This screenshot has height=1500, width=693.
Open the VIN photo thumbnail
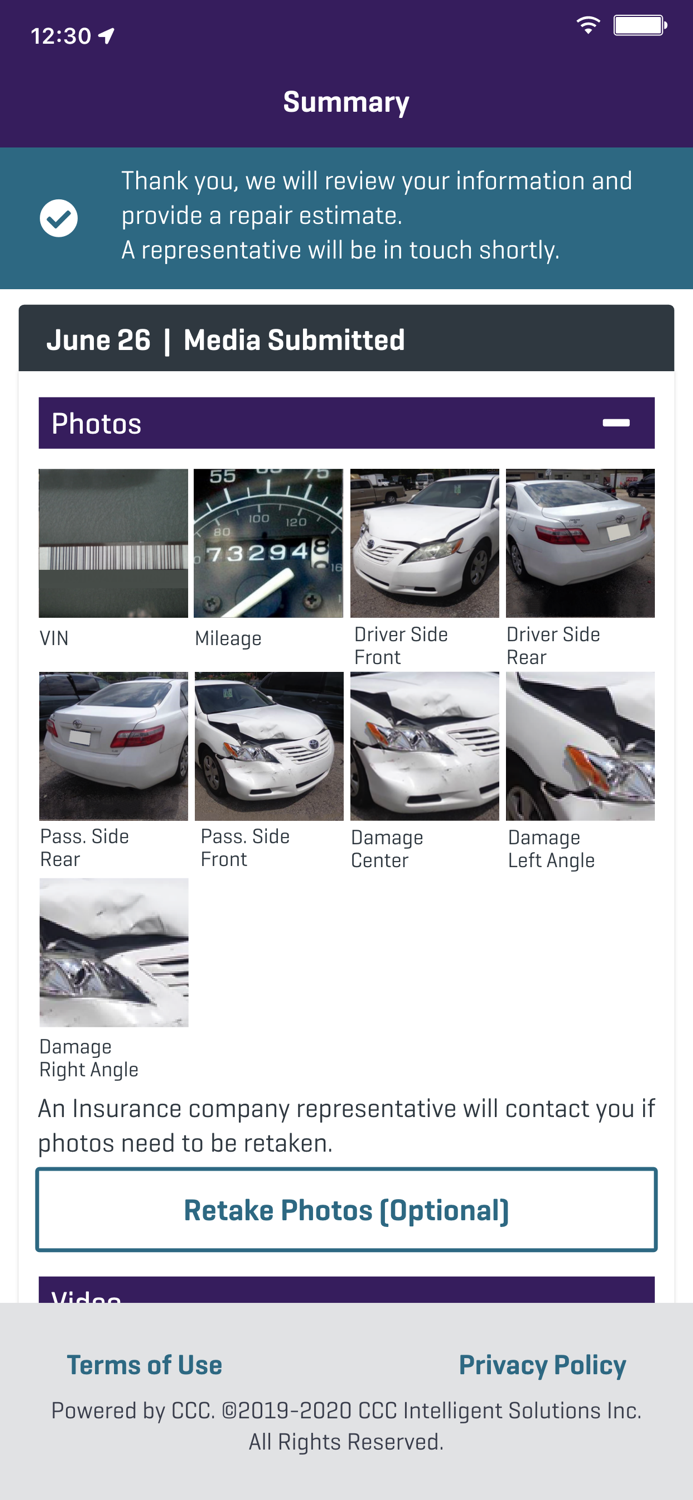113,543
